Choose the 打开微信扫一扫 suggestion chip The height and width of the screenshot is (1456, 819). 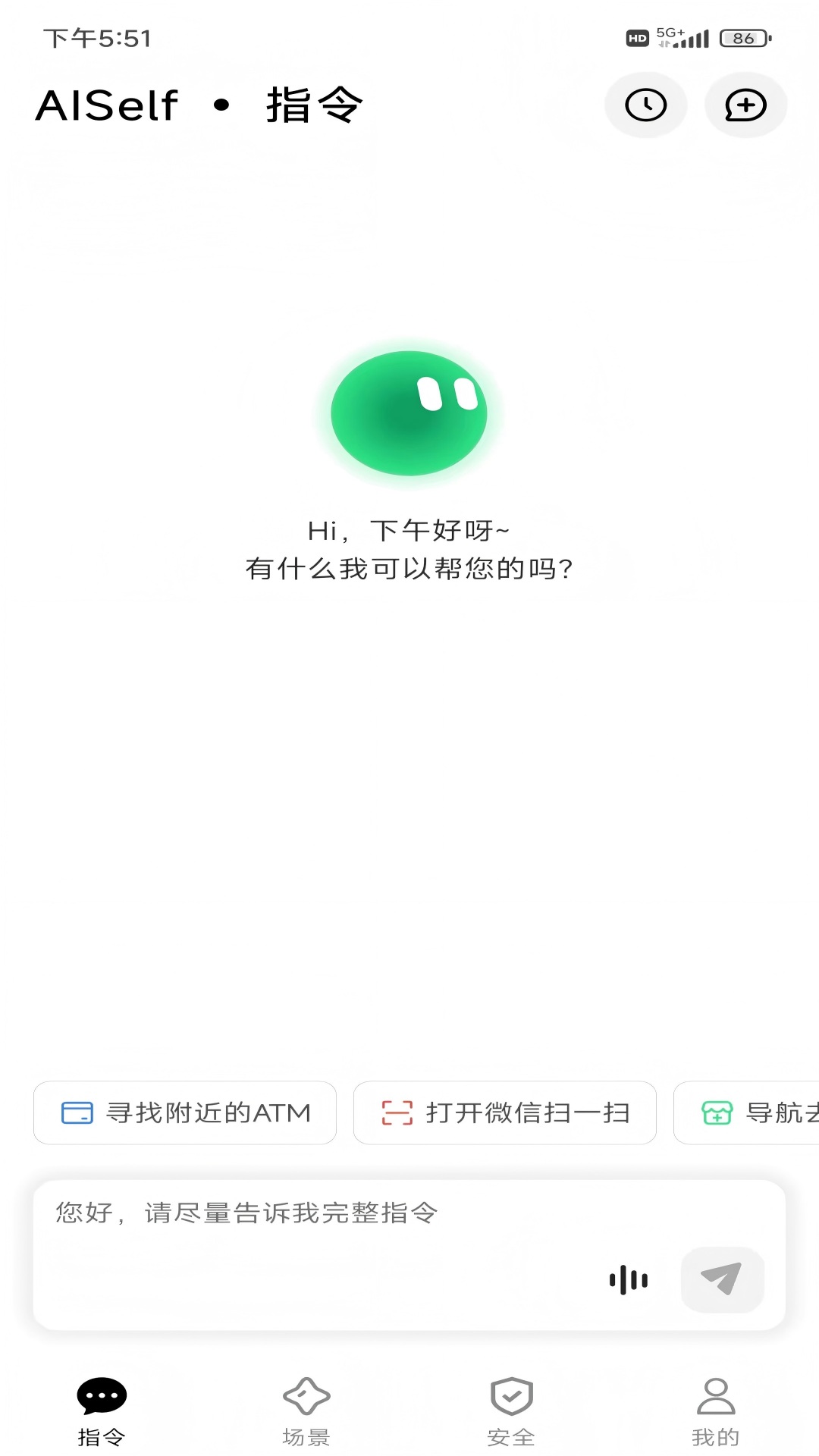pos(505,1112)
